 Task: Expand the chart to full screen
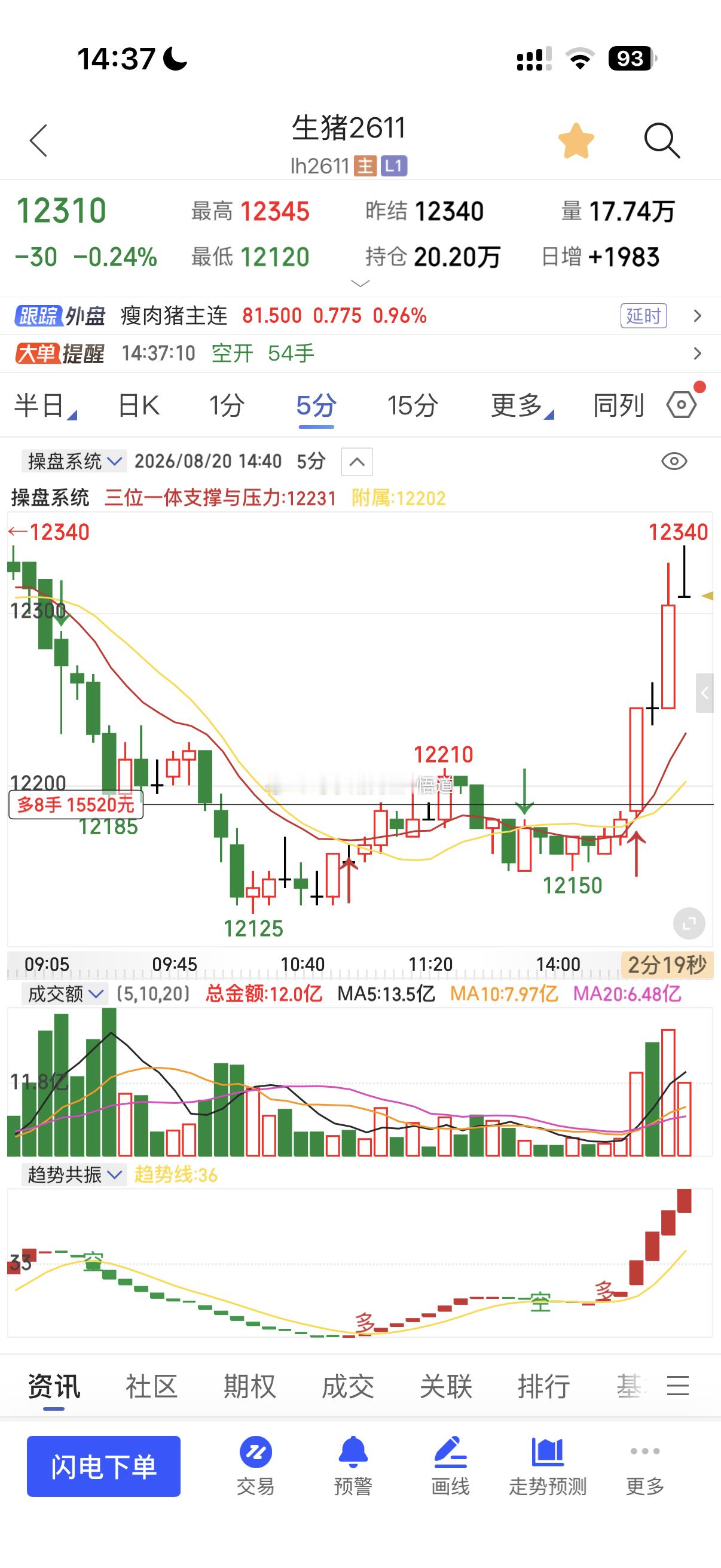tap(689, 924)
